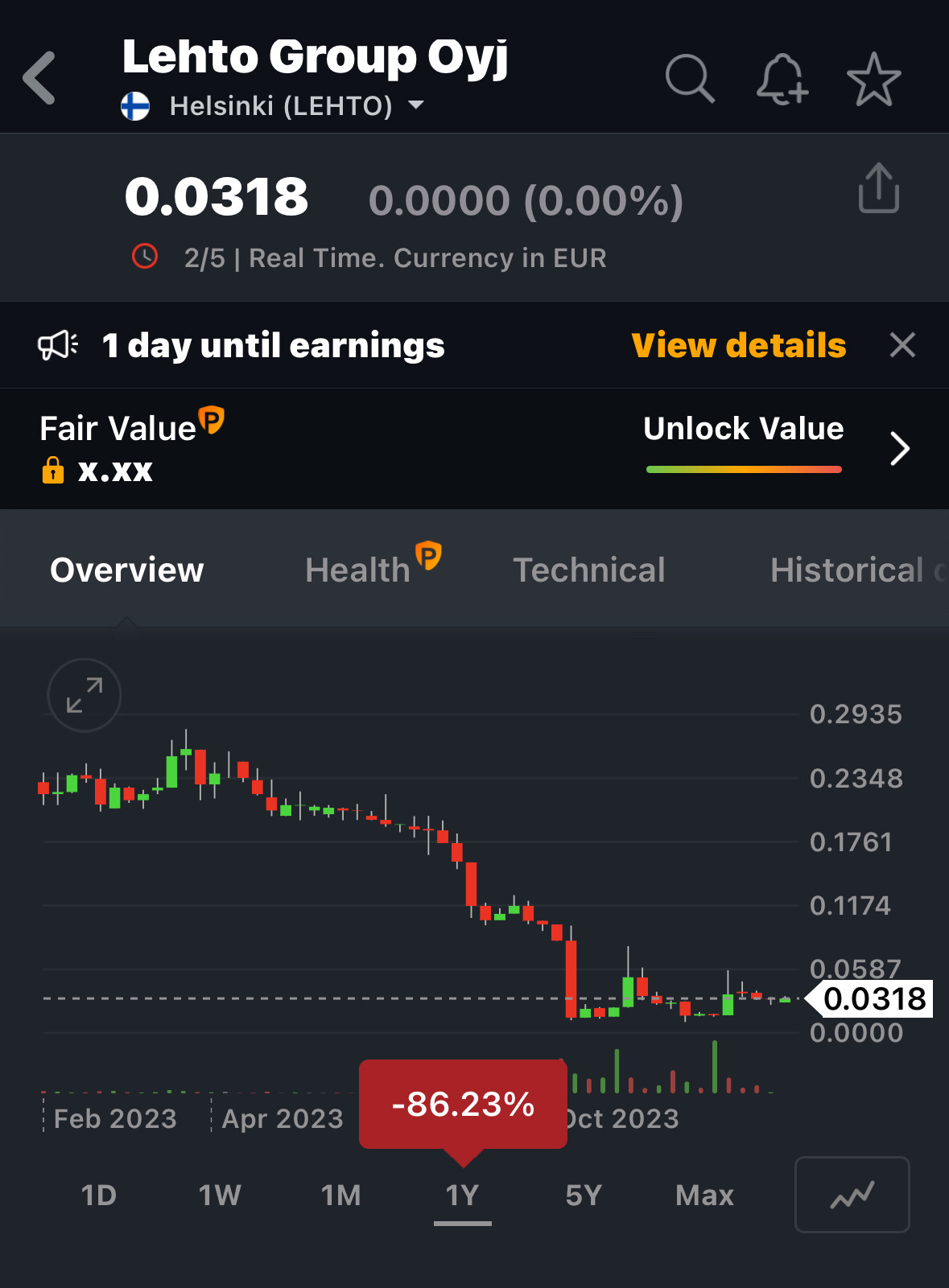
Task: Tap Unlock Value for fair value
Action: click(x=744, y=429)
